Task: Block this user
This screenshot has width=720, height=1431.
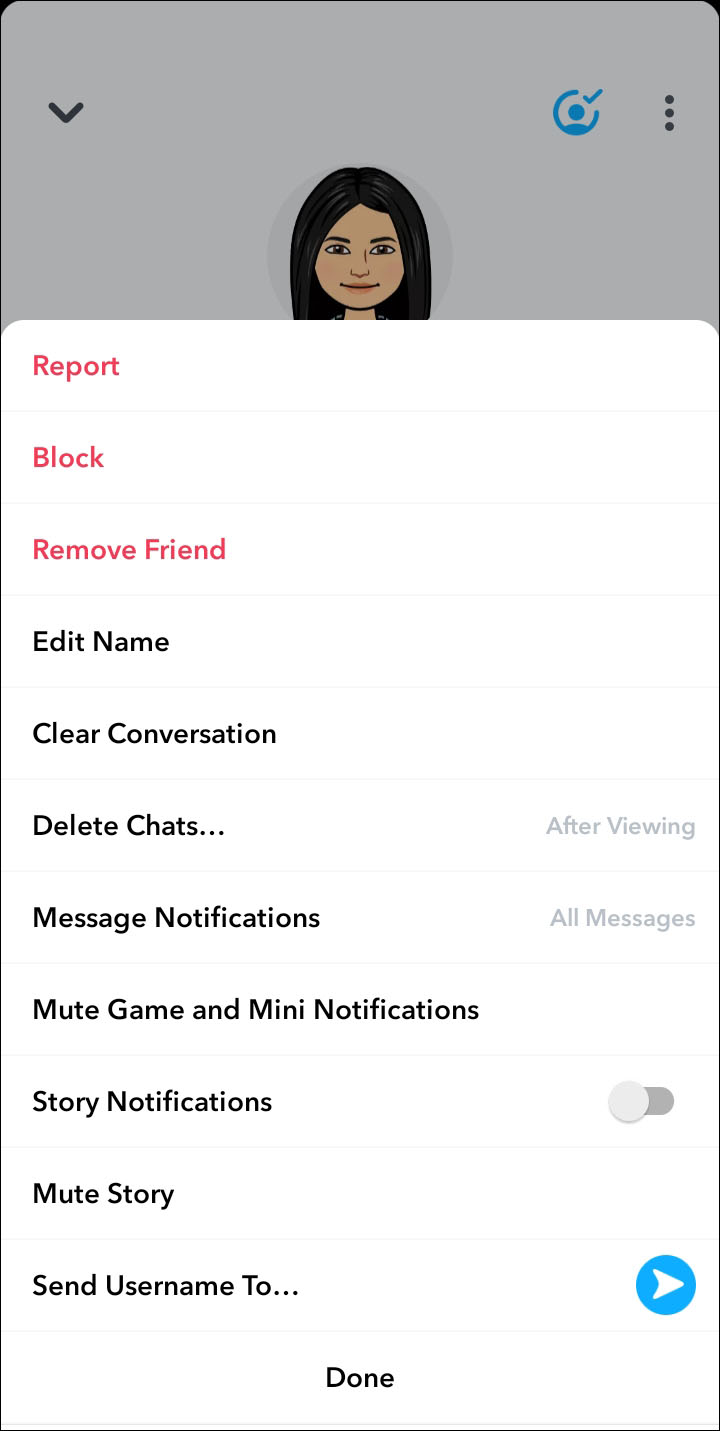Action: 68,458
